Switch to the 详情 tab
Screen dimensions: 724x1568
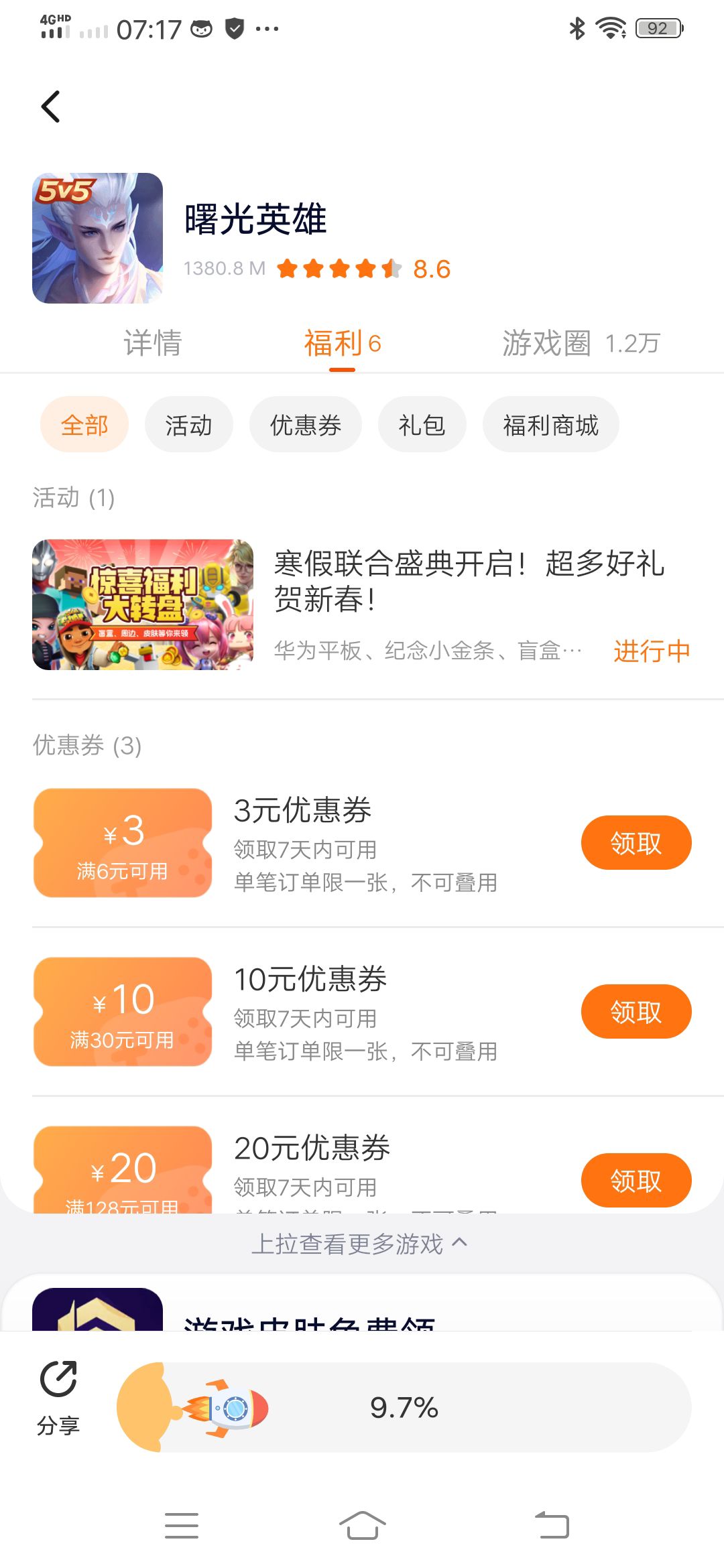coord(153,343)
